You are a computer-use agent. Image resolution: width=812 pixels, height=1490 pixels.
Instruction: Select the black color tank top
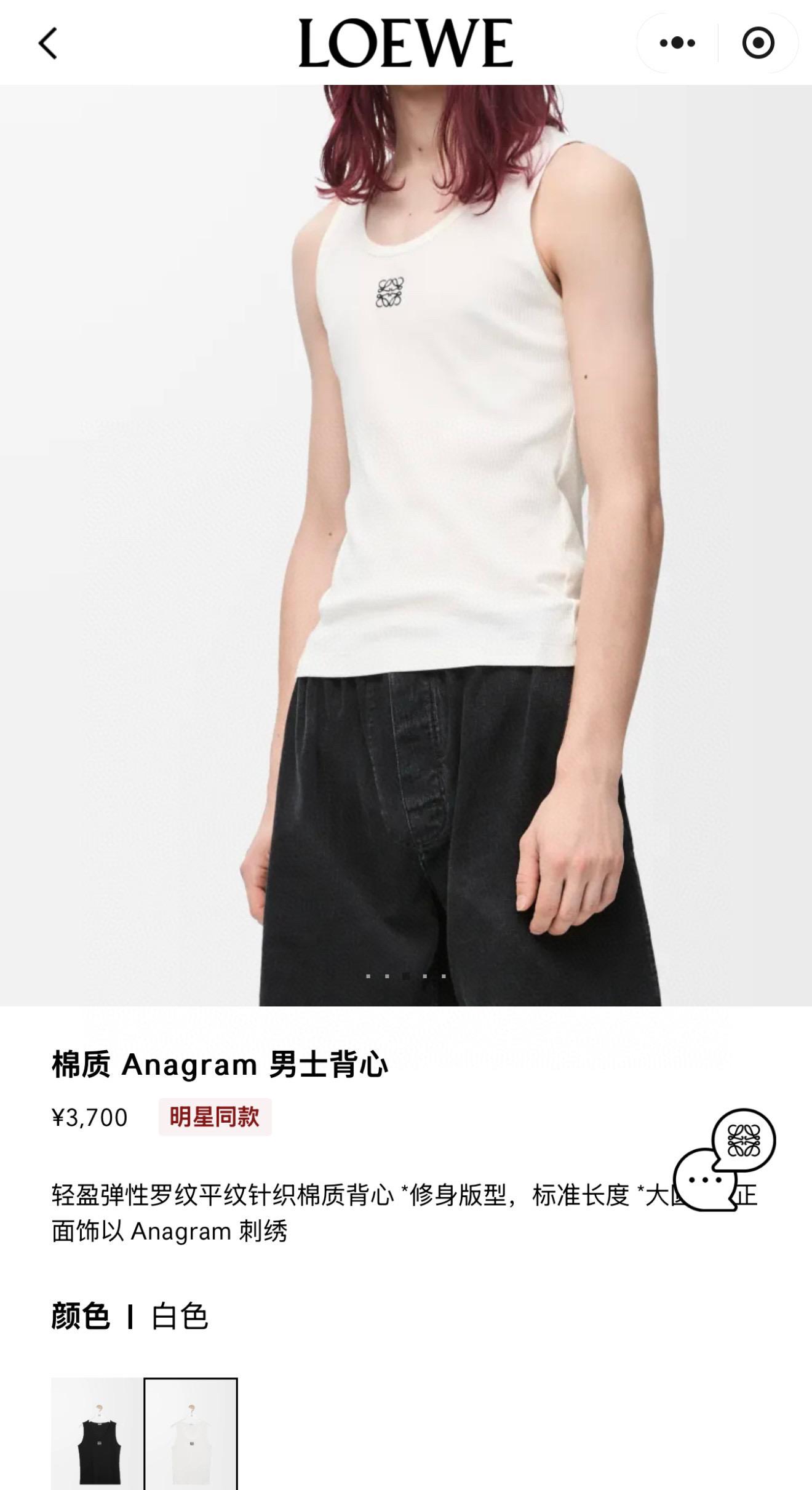97,1433
